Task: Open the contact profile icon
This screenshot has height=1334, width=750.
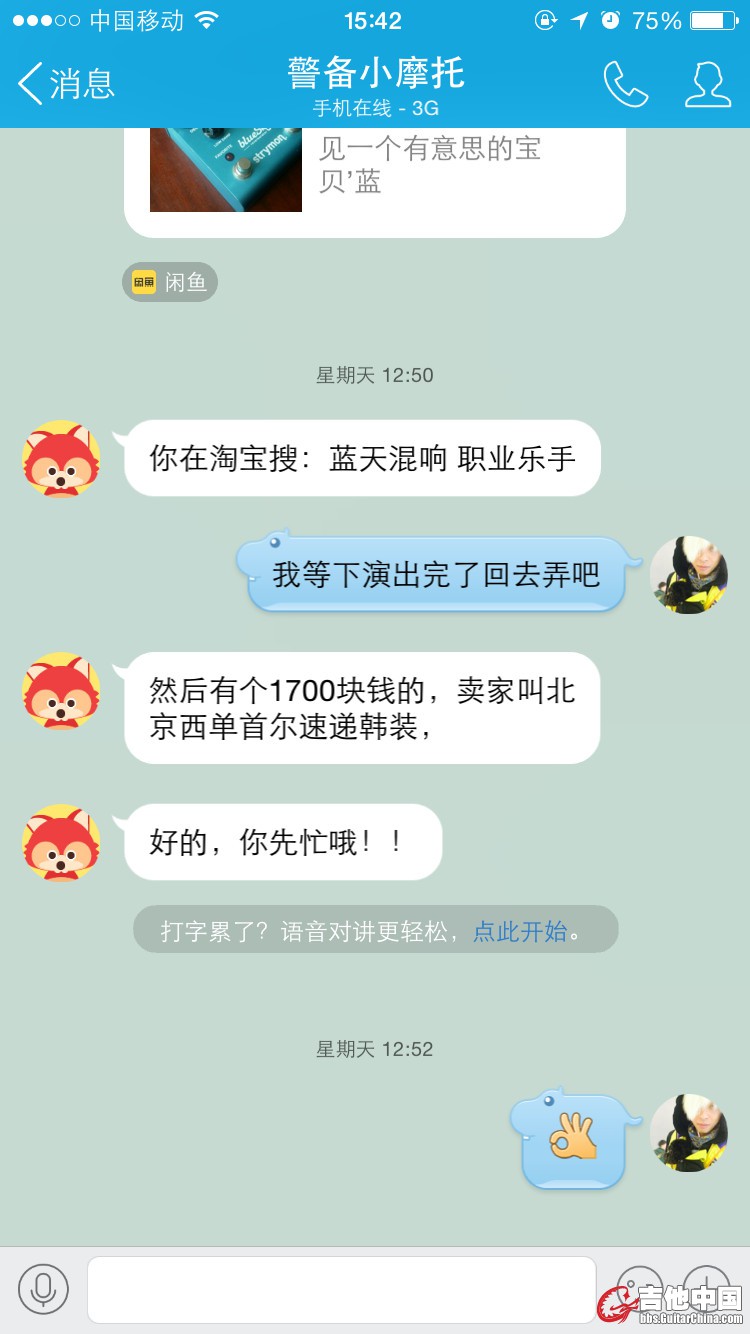Action: pos(707,84)
